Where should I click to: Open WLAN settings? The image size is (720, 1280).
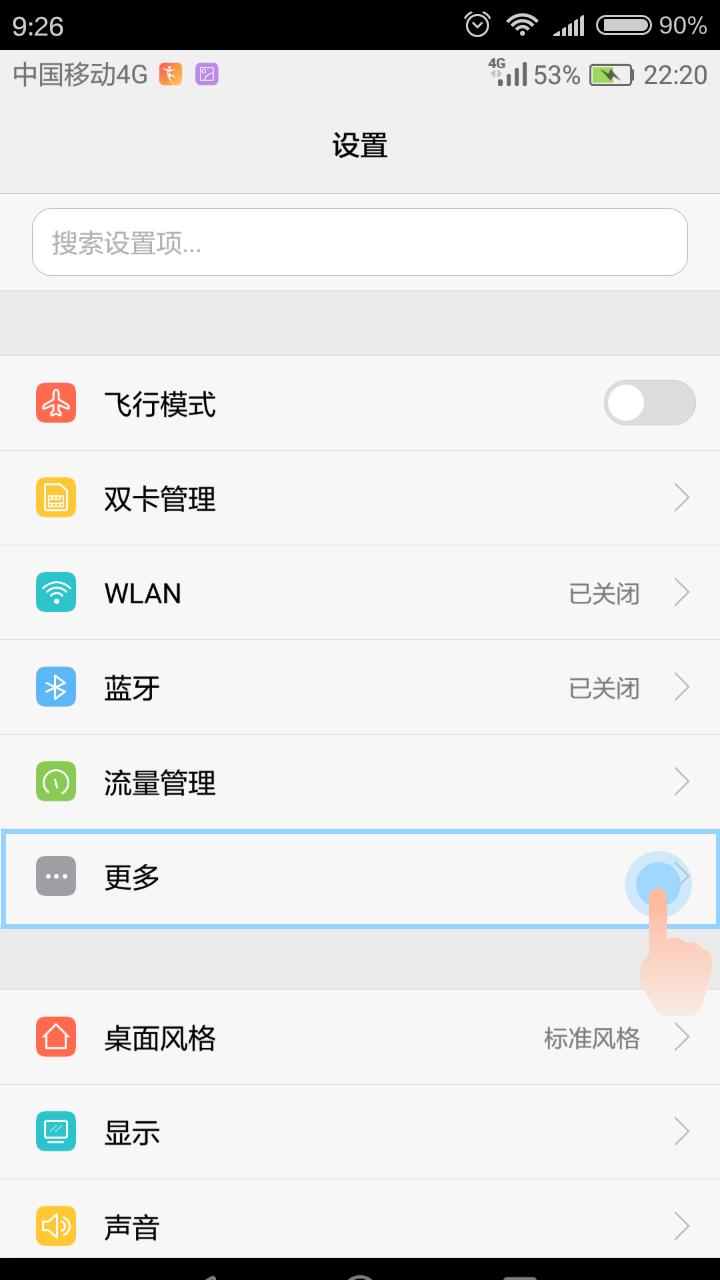coord(360,593)
